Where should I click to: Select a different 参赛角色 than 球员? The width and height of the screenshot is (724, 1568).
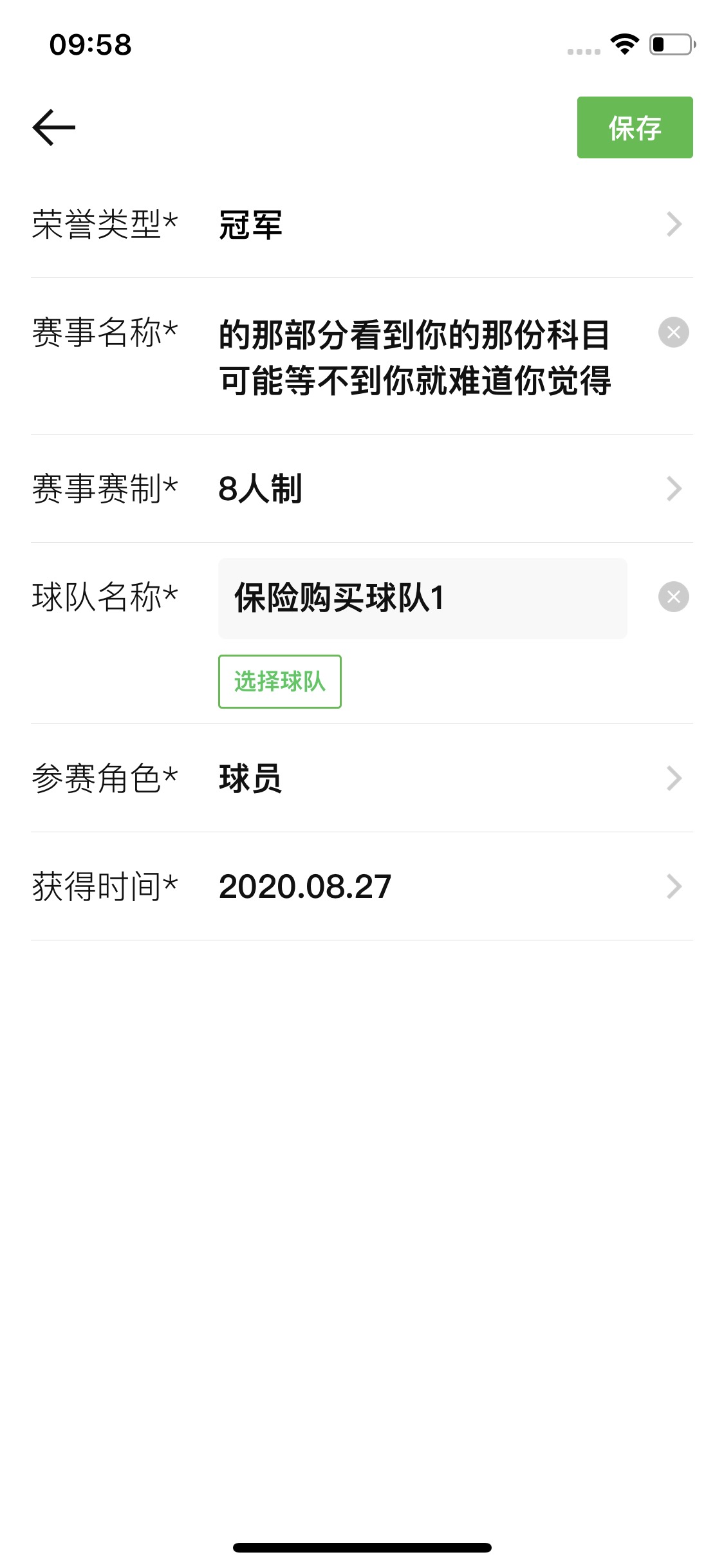444,778
